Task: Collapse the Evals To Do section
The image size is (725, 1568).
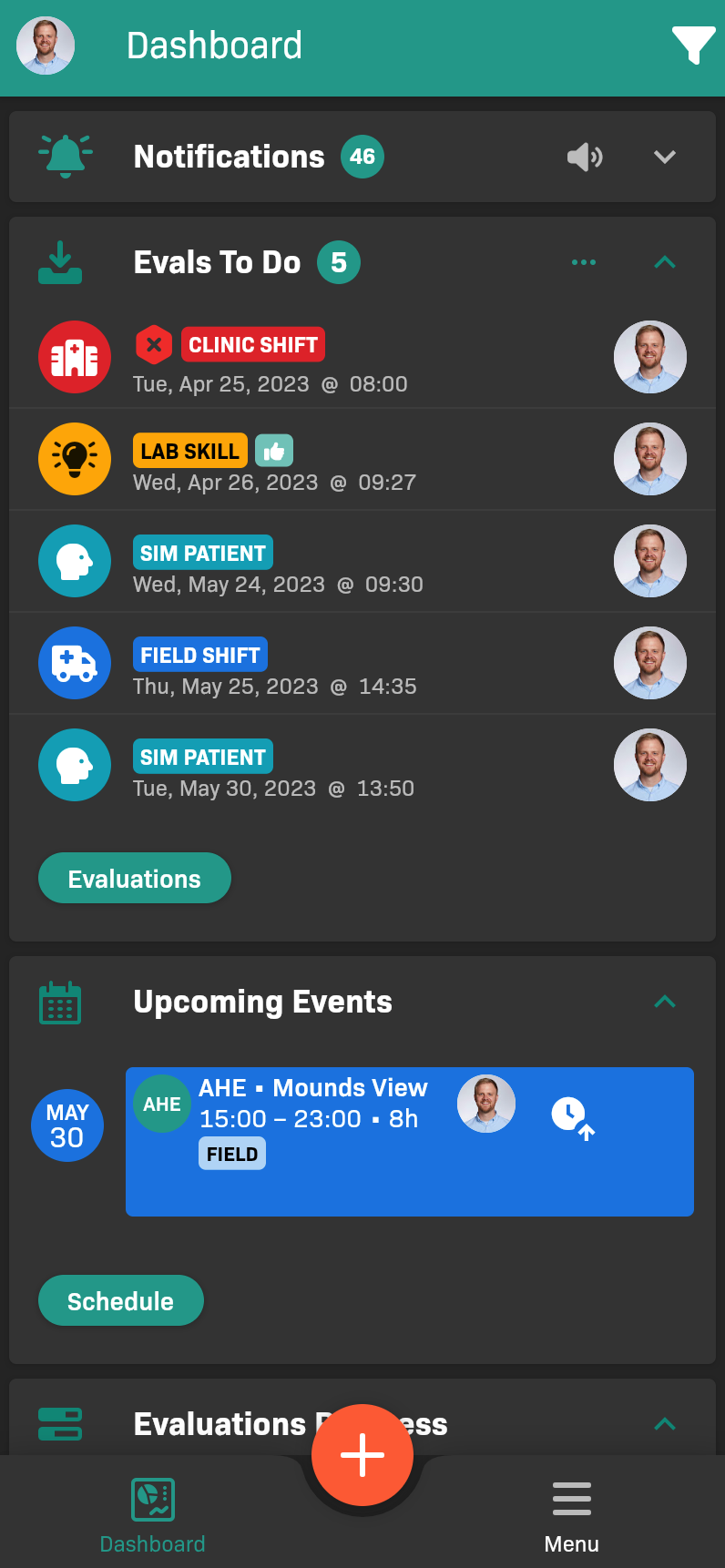Action: point(665,262)
